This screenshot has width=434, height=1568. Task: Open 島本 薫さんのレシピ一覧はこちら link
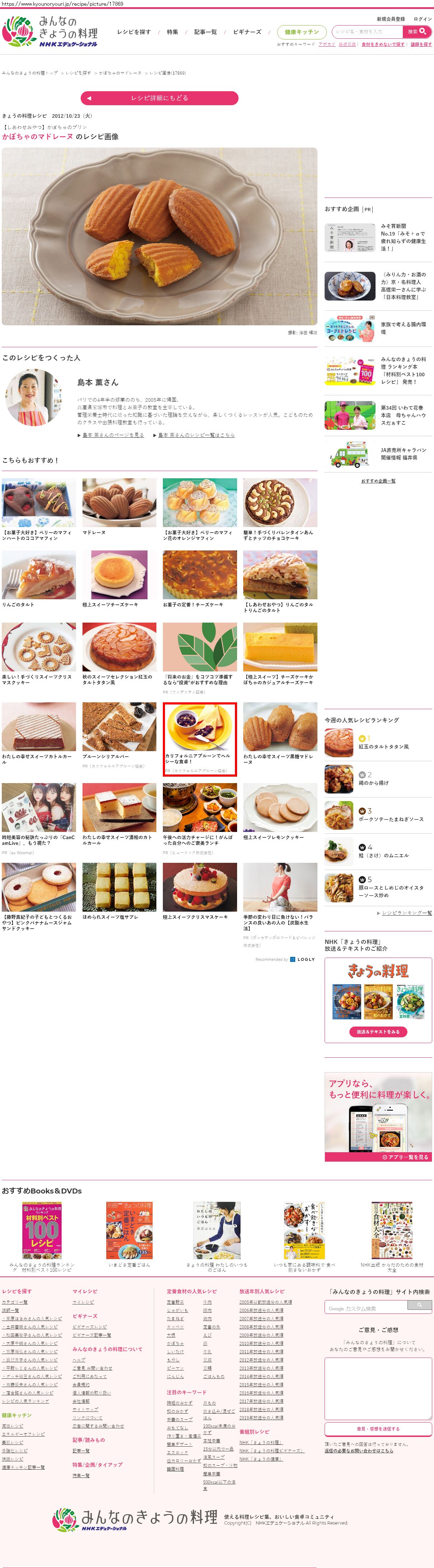coord(196,435)
